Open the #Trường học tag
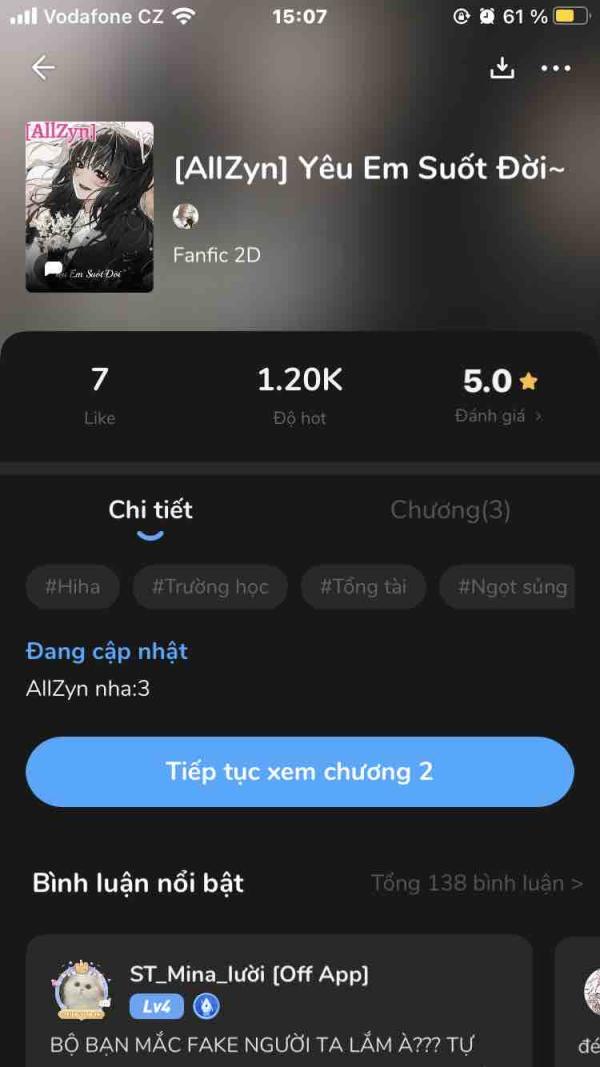Image resolution: width=600 pixels, height=1067 pixels. point(210,587)
